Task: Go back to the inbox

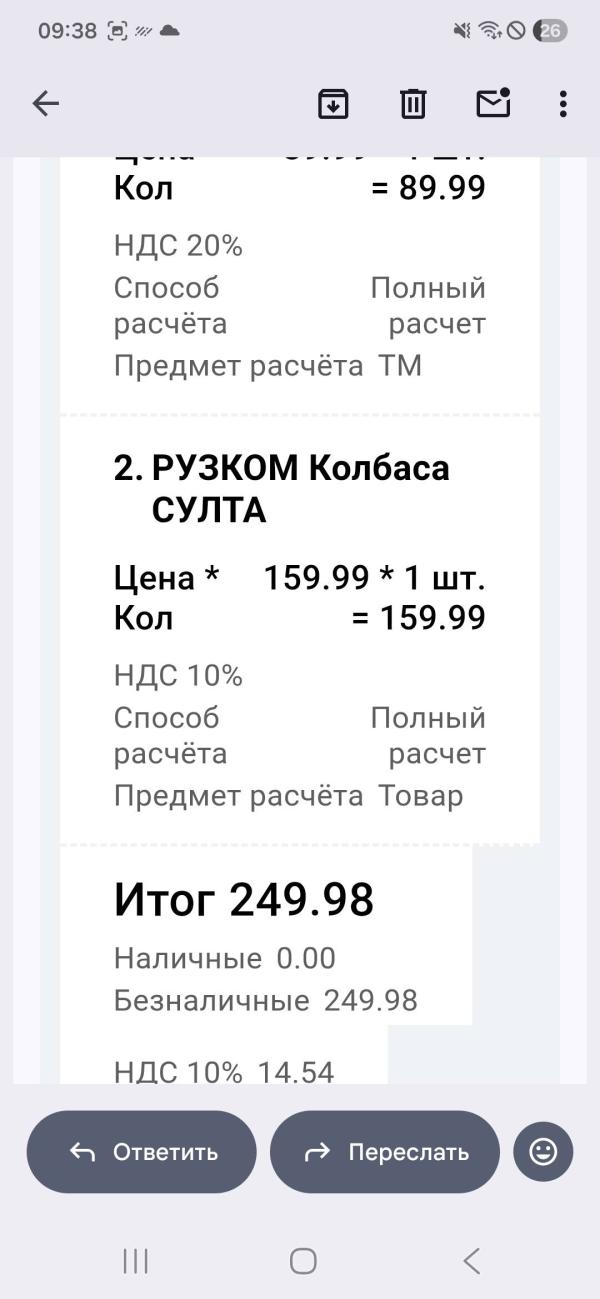Action: [46, 103]
